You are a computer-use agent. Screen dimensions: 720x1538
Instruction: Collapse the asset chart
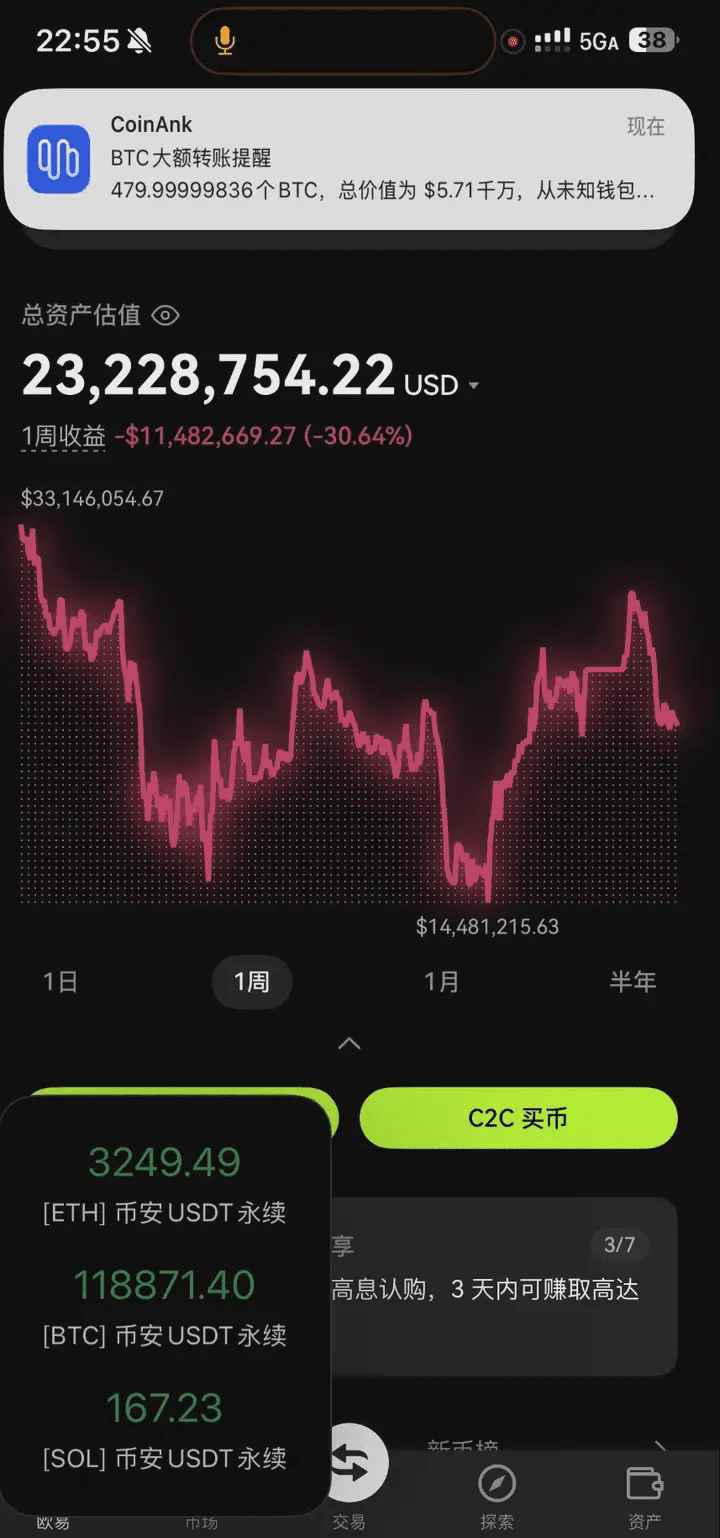349,1043
